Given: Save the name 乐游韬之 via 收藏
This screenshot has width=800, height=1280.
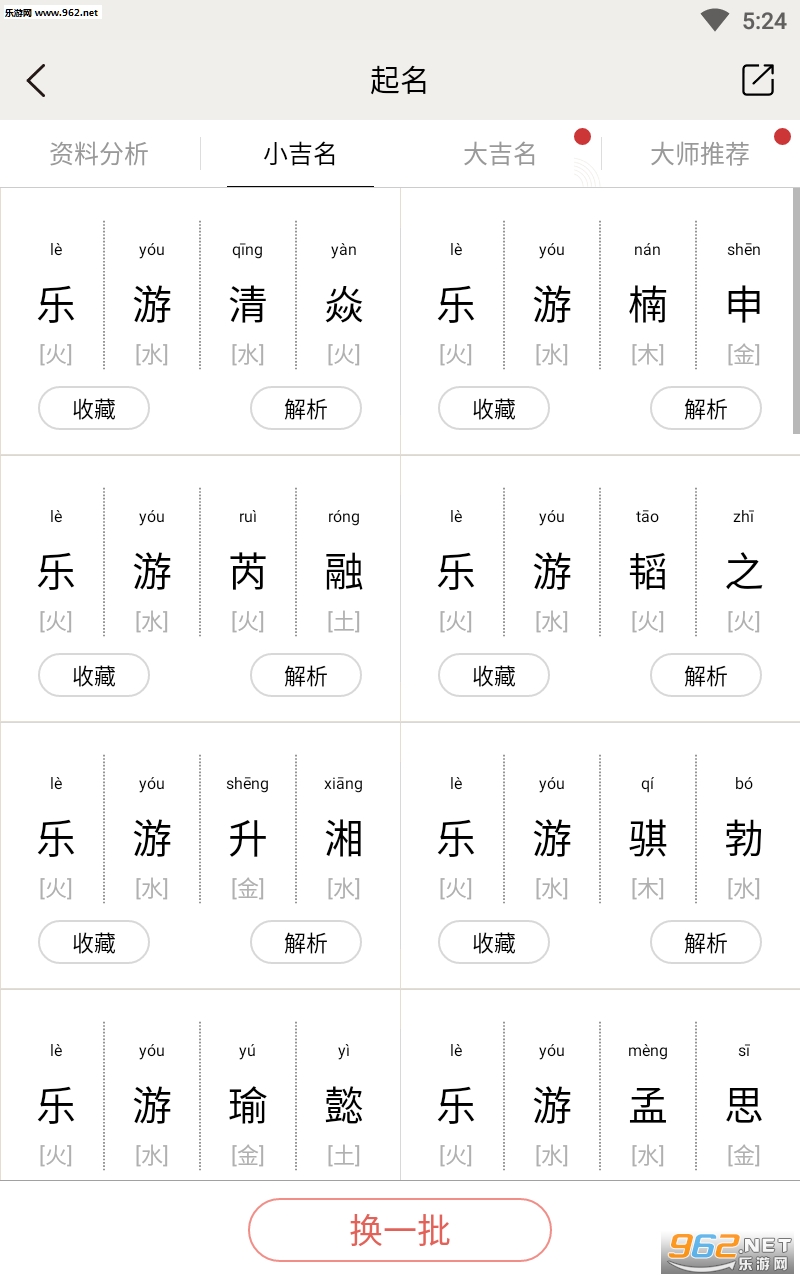Looking at the screenshot, I should point(494,675).
